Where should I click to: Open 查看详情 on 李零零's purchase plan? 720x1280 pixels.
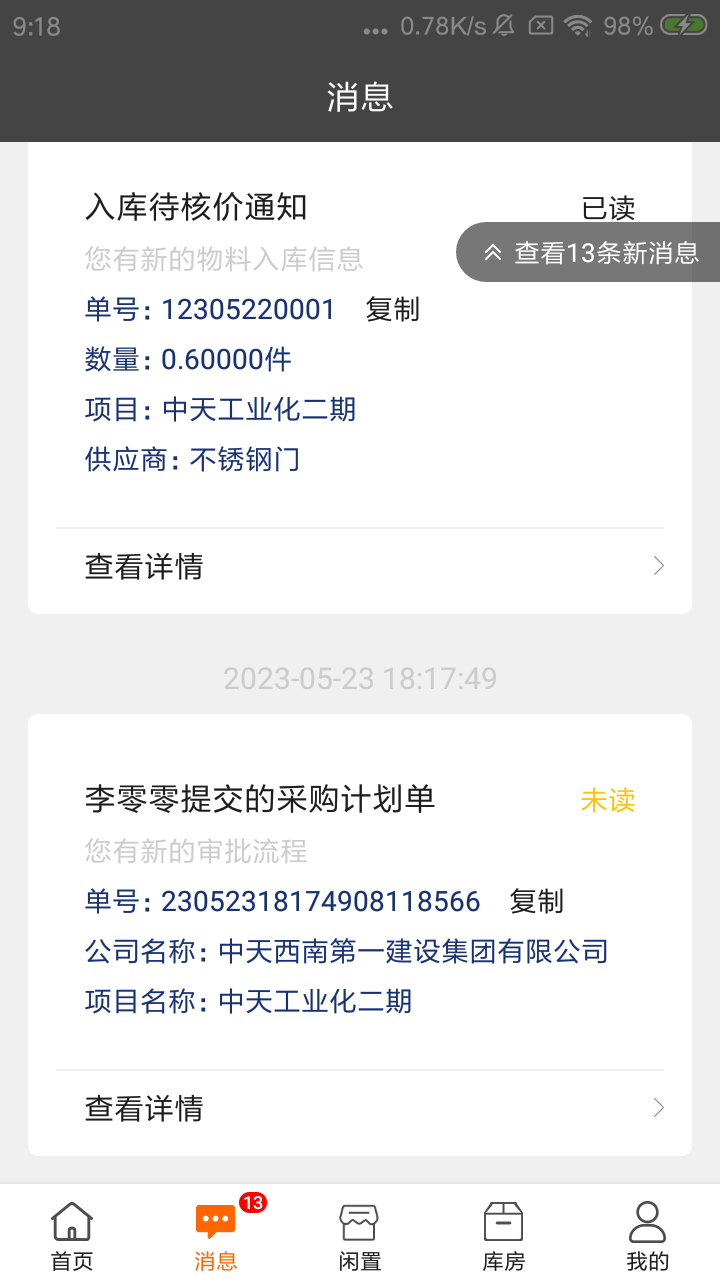pyautogui.click(x=143, y=1108)
